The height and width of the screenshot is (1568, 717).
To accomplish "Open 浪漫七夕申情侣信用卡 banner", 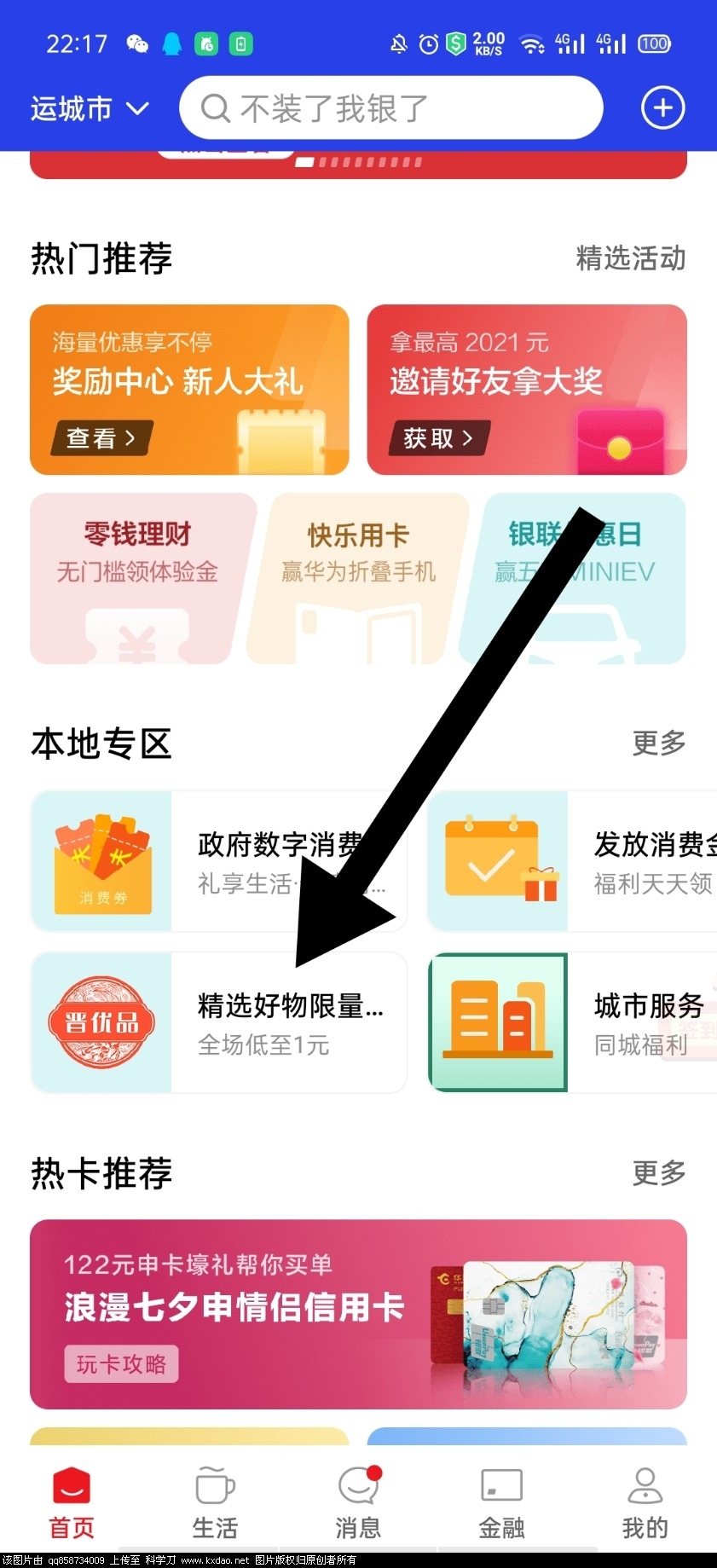I will (358, 1314).
